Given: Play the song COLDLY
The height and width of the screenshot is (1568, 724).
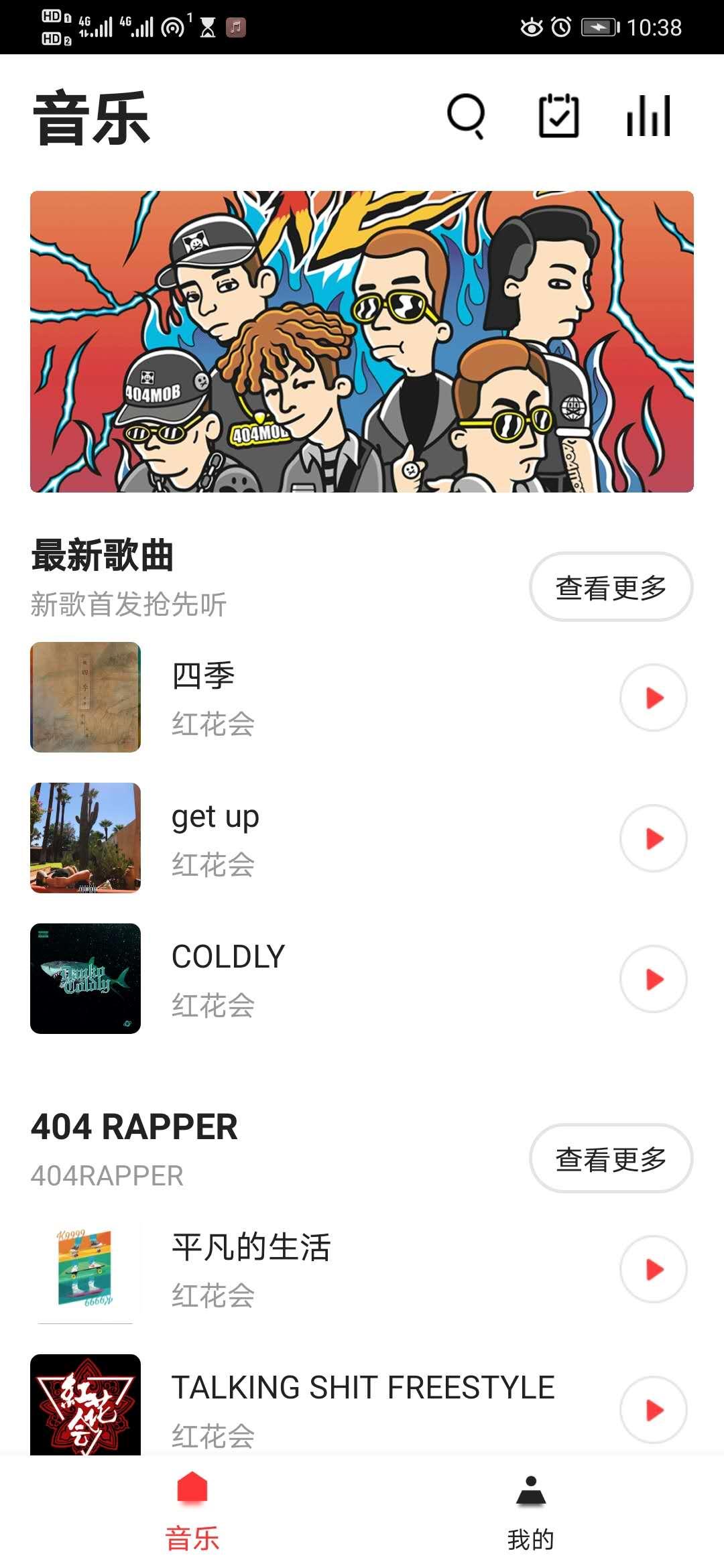Looking at the screenshot, I should click(654, 979).
